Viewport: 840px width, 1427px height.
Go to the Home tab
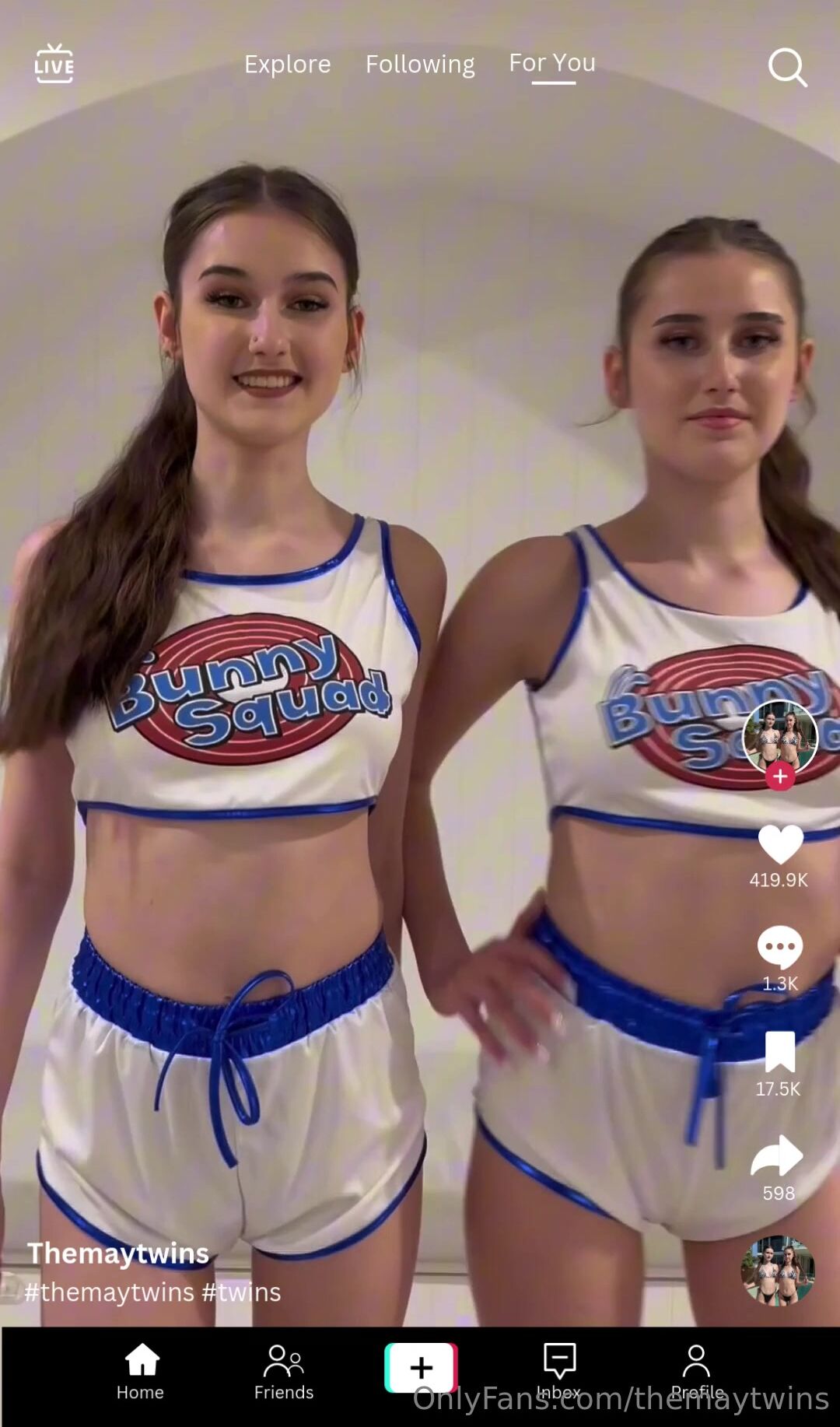(141, 1372)
